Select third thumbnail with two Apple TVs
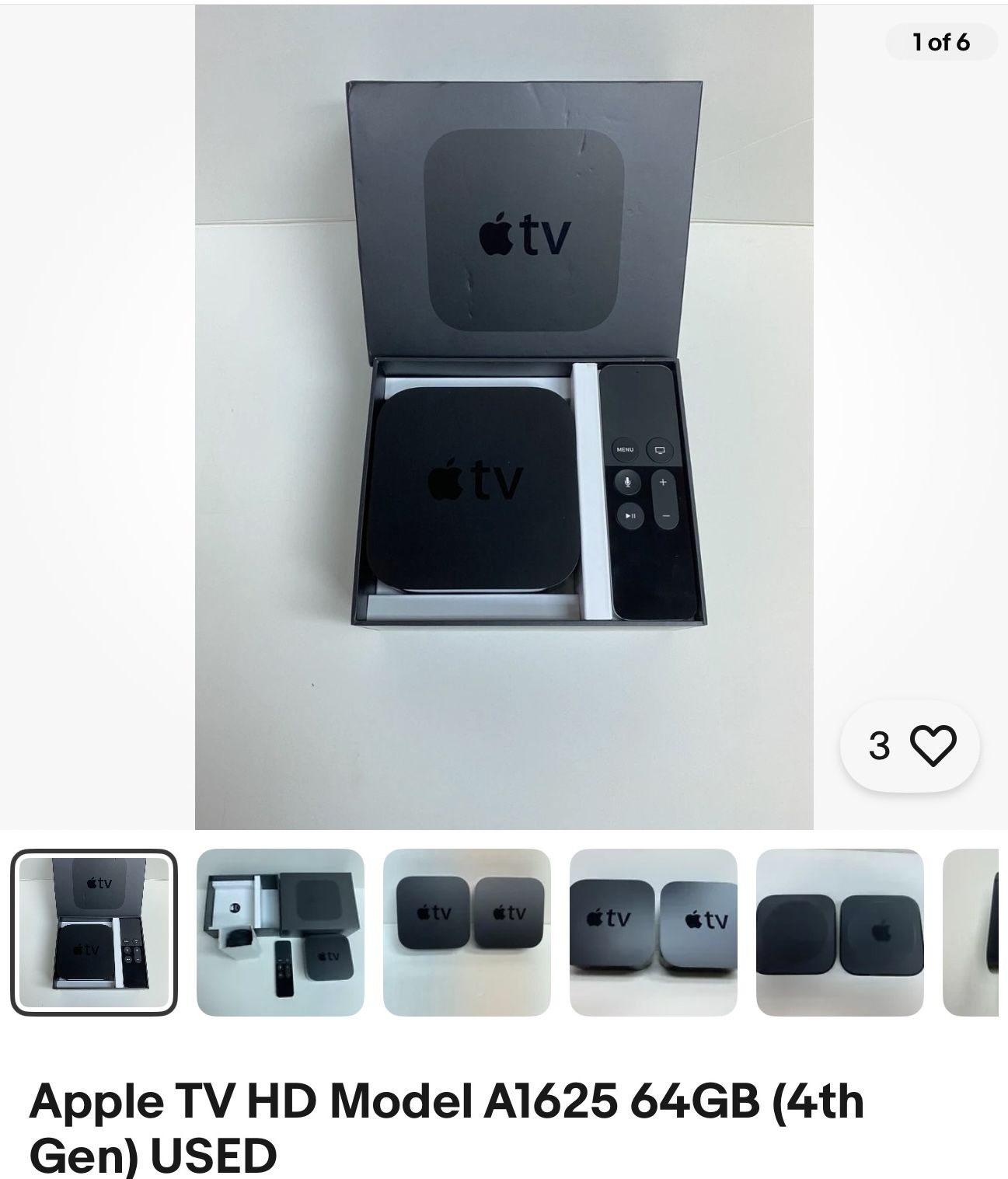Image resolution: width=1008 pixels, height=1179 pixels. tap(467, 932)
